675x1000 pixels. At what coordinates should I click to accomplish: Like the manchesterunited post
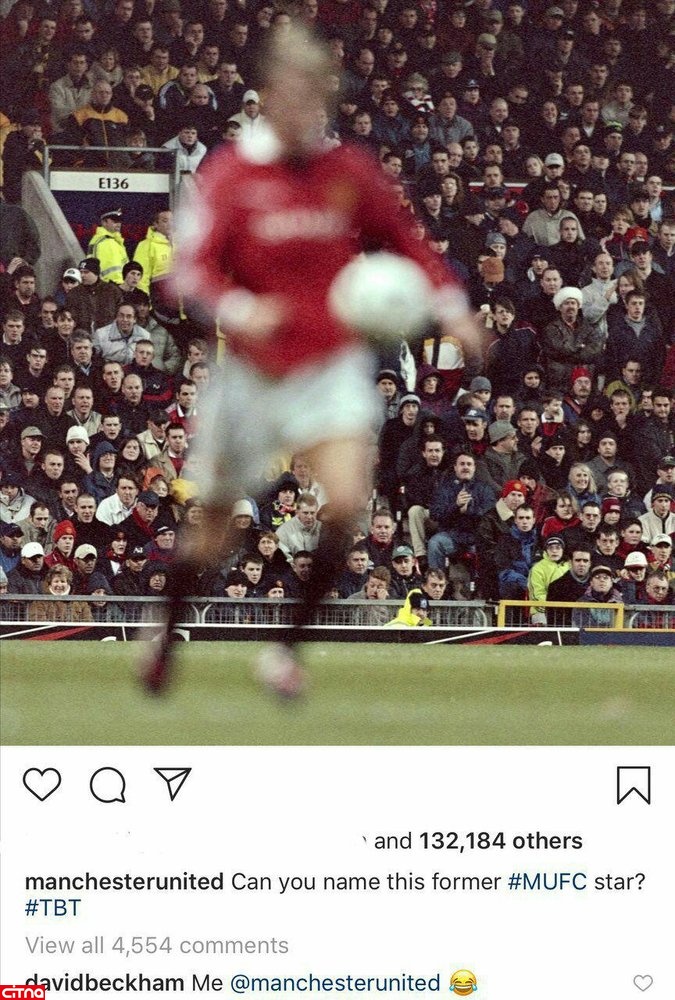[x=42, y=785]
